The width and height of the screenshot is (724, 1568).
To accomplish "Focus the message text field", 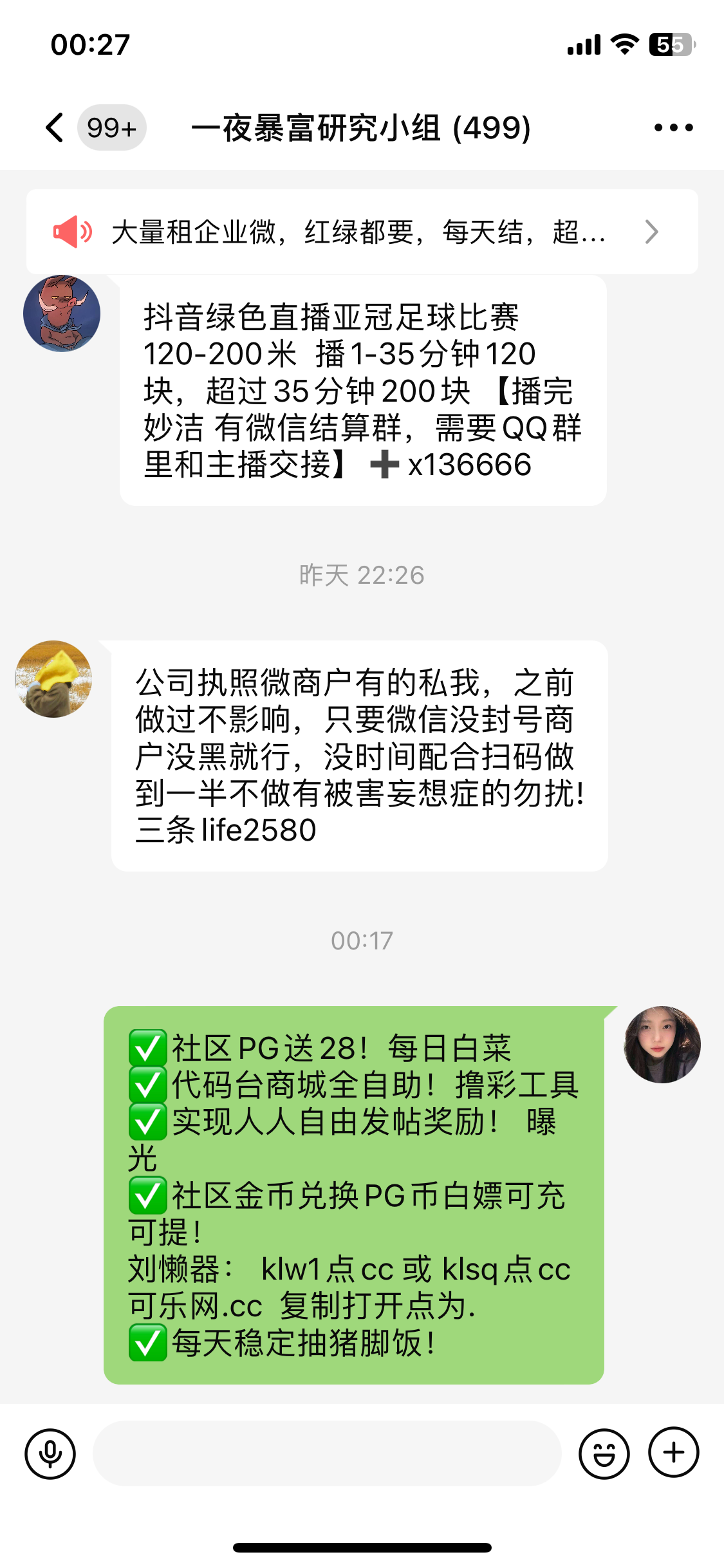I will coord(327,1453).
